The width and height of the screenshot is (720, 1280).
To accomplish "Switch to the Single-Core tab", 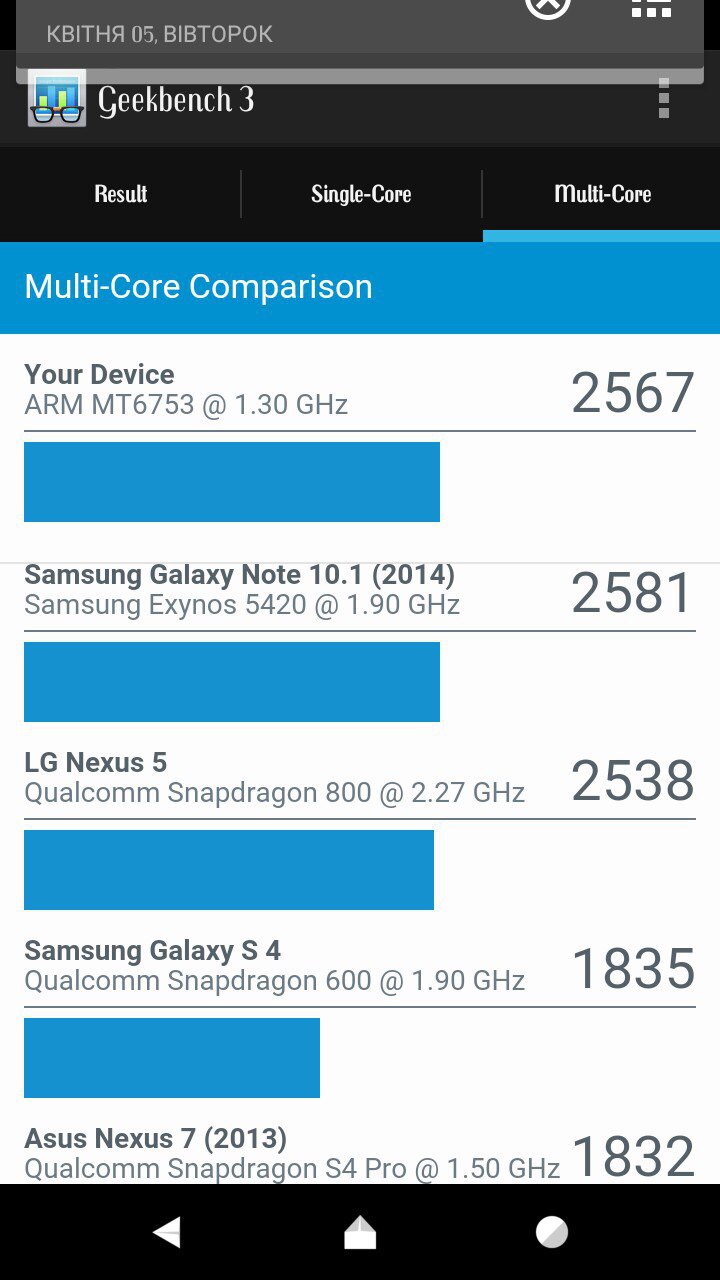I will tap(361, 194).
